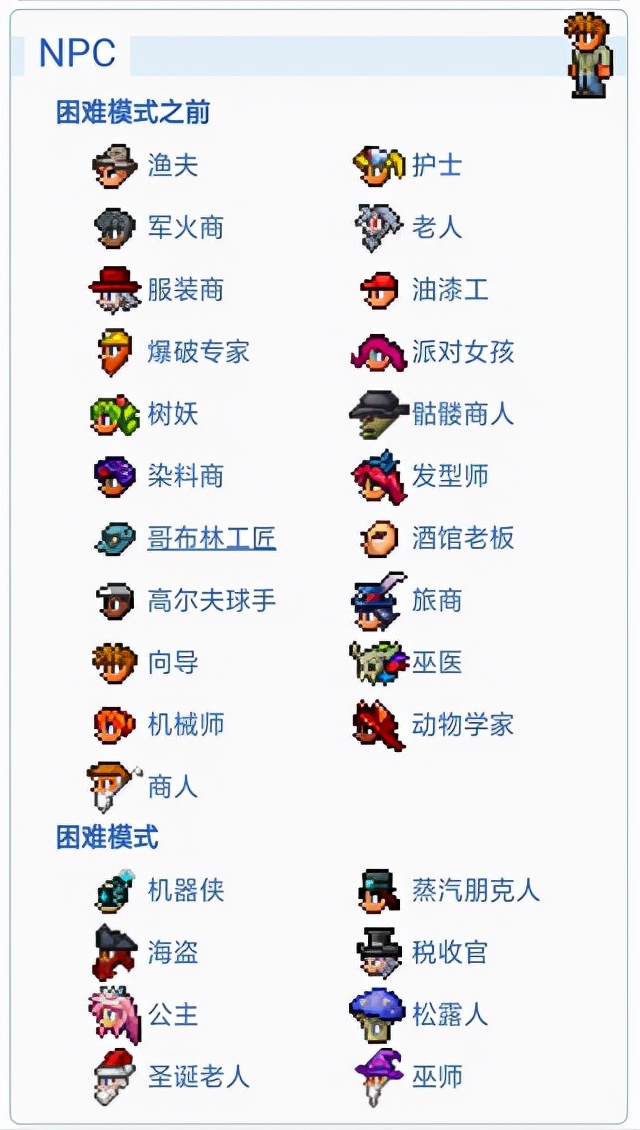Screen dimensions: 640x1130
Task: Open the 高尔夫球手 link
Action: [x=211, y=601]
